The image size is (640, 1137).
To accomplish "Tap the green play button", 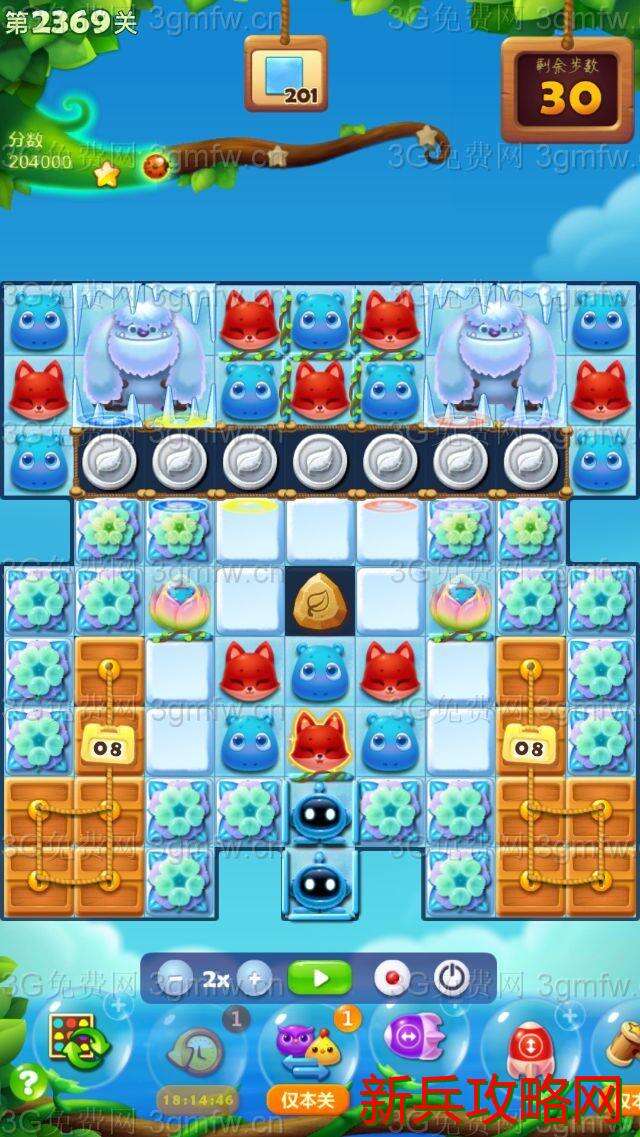I will (x=319, y=977).
